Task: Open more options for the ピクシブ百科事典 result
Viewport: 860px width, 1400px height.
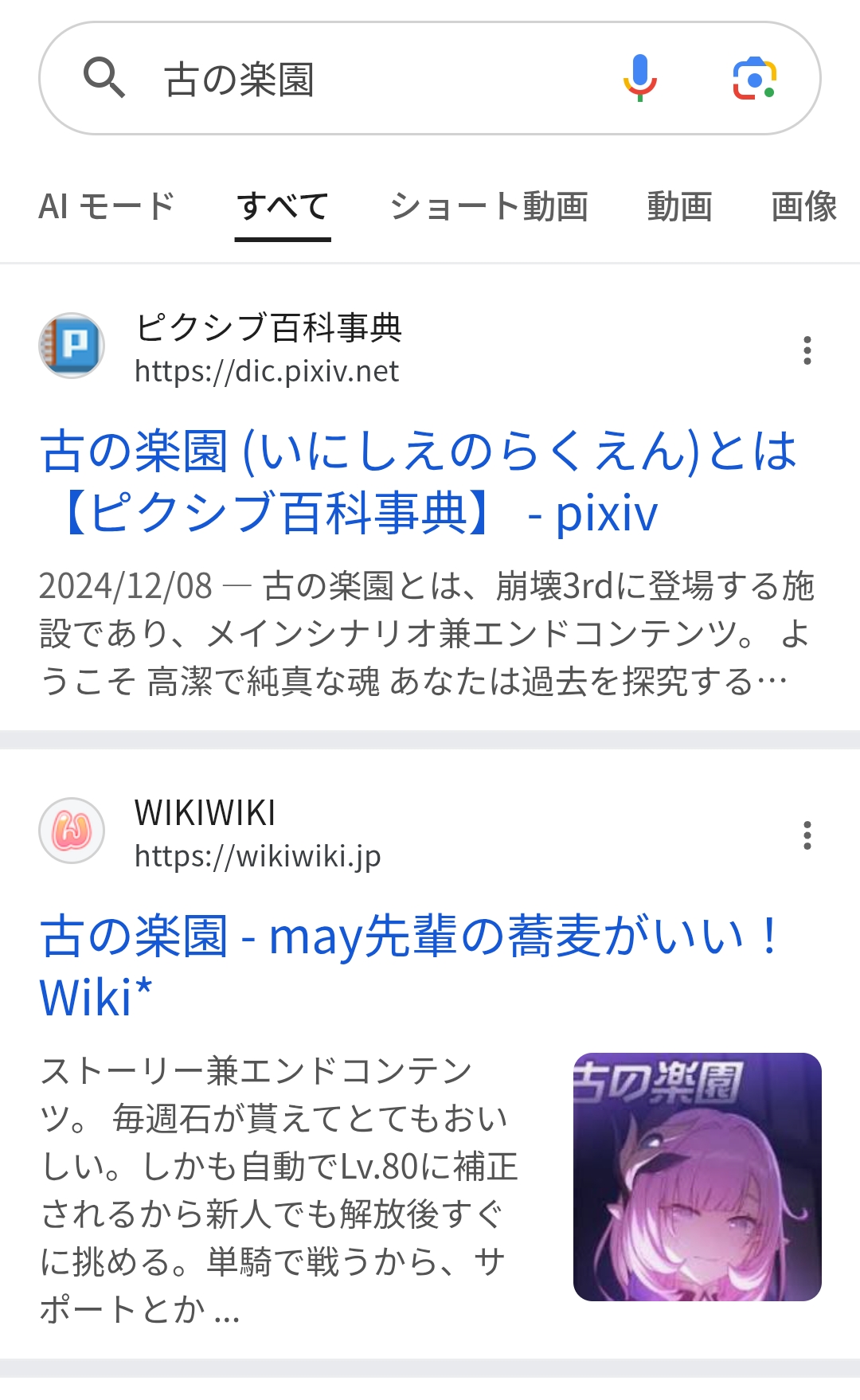Action: click(807, 350)
